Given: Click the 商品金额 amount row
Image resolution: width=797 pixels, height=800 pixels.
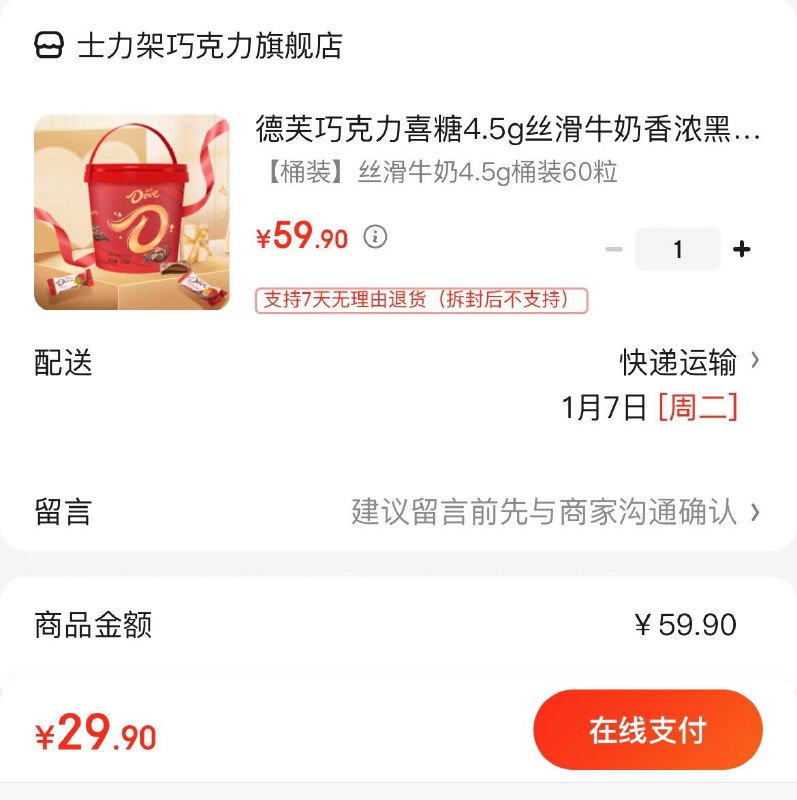Looking at the screenshot, I should click(x=400, y=620).
